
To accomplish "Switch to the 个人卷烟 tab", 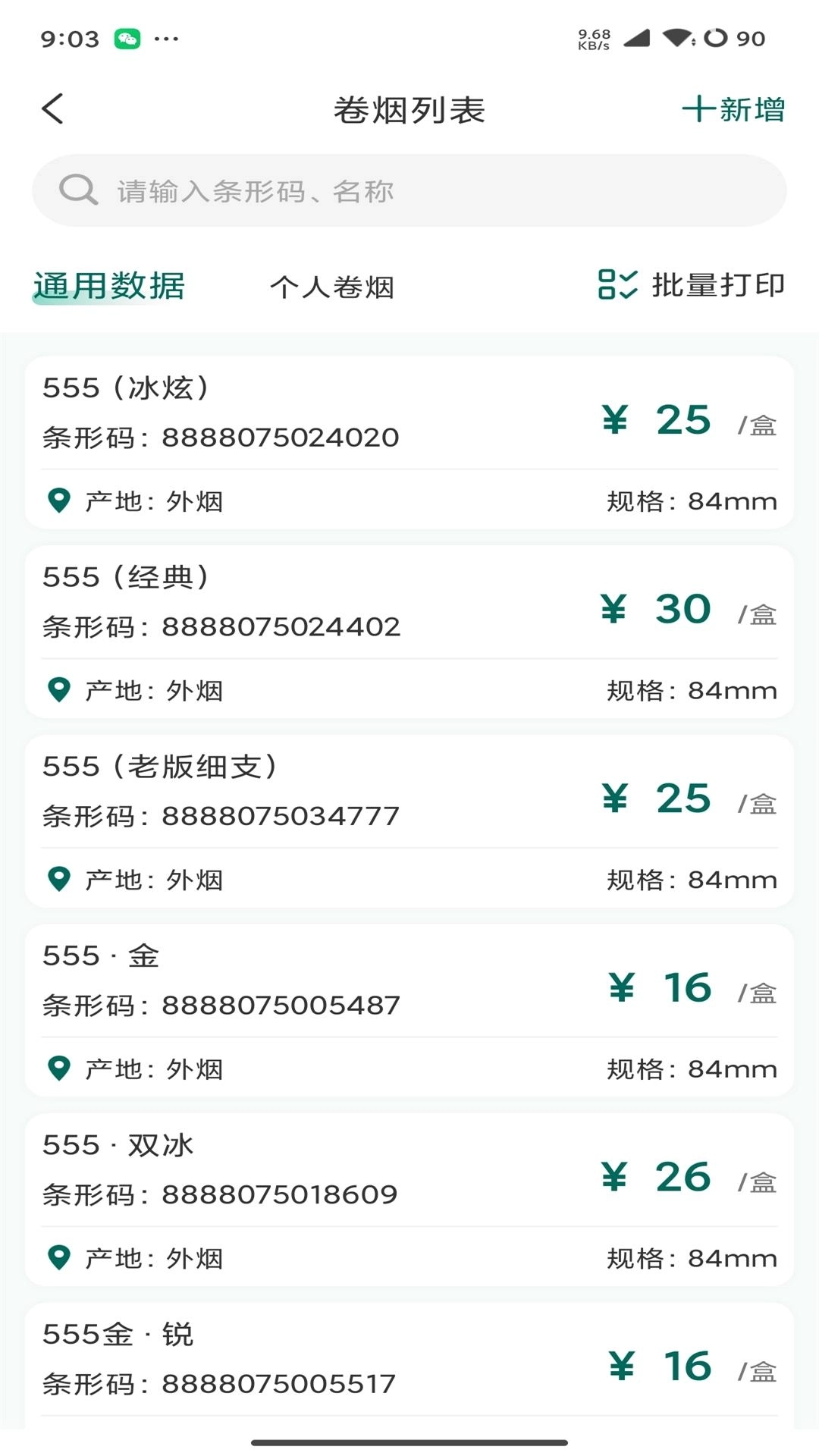I will pos(334,286).
